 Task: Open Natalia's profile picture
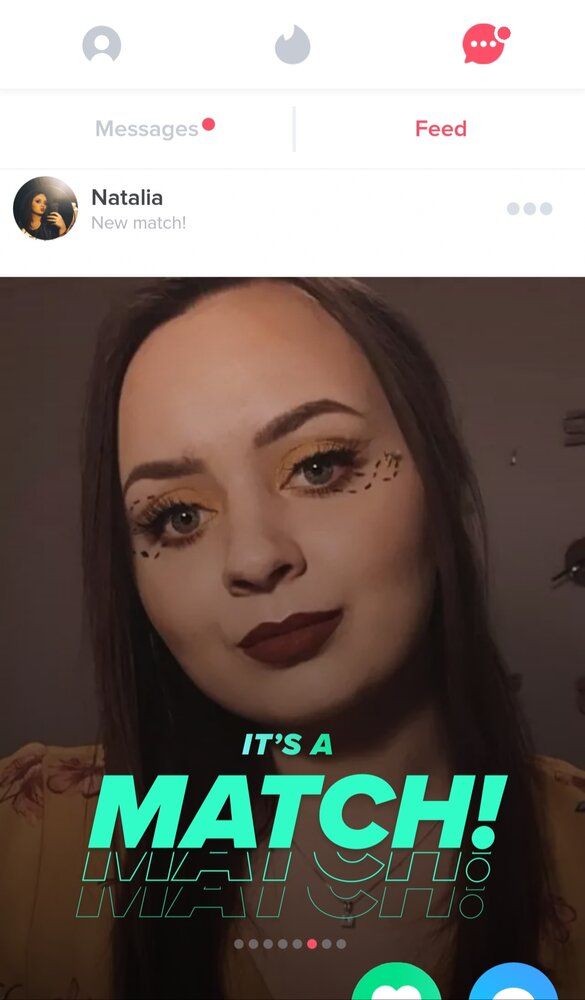point(45,209)
